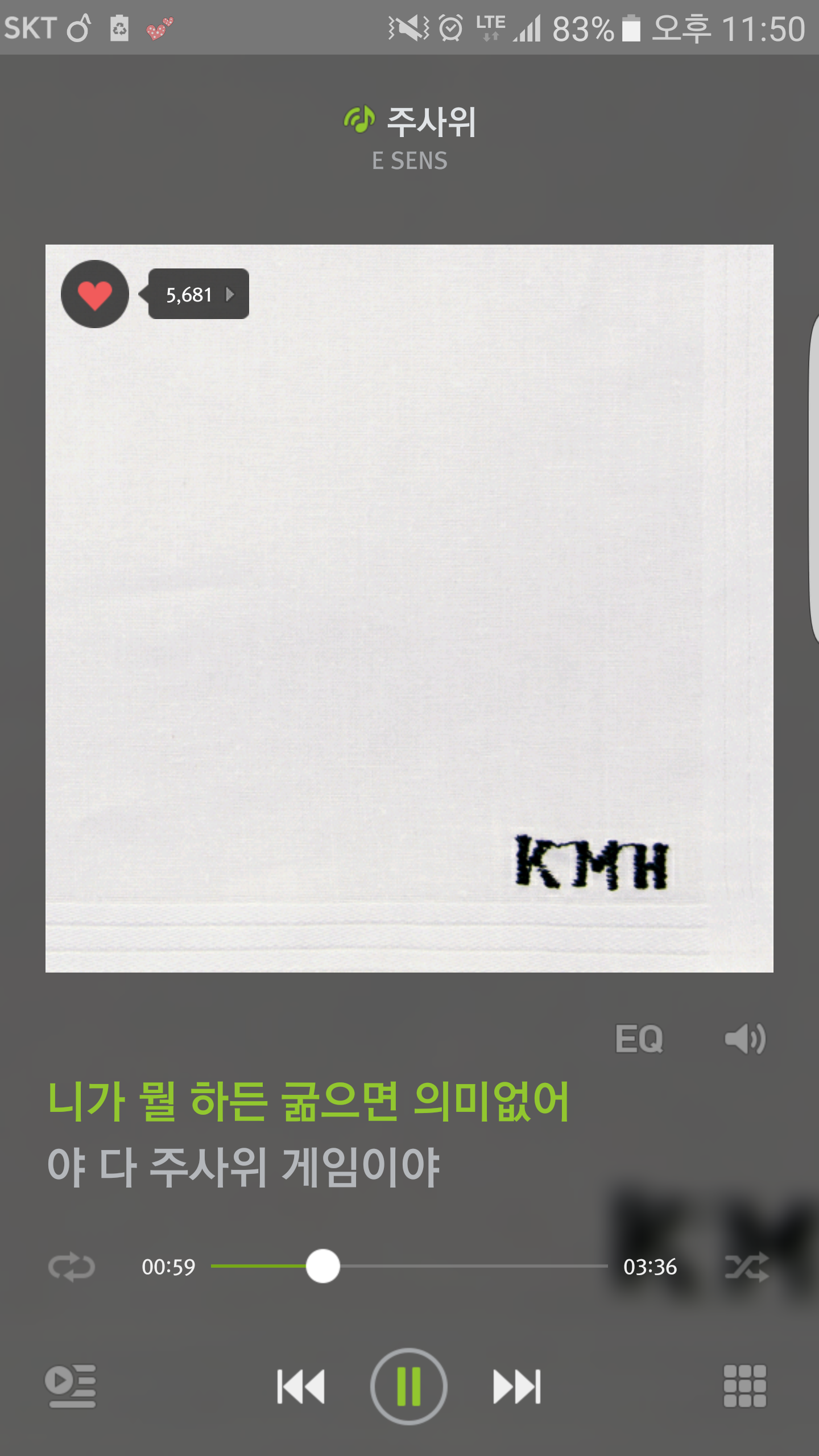Tap the KMH album cover art
Image resolution: width=819 pixels, height=1456 pixels.
[409, 609]
